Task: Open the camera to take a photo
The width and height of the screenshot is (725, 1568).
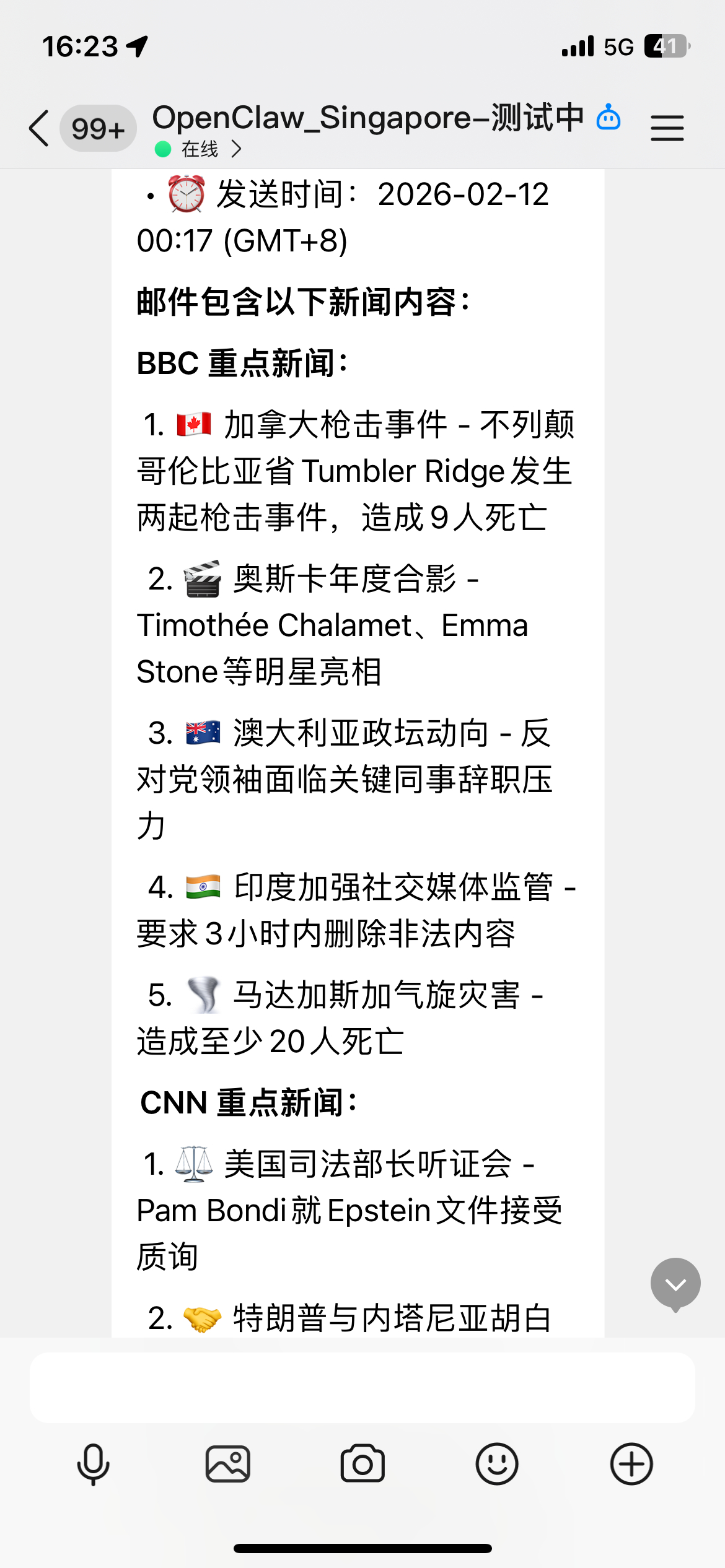Action: point(362,1464)
